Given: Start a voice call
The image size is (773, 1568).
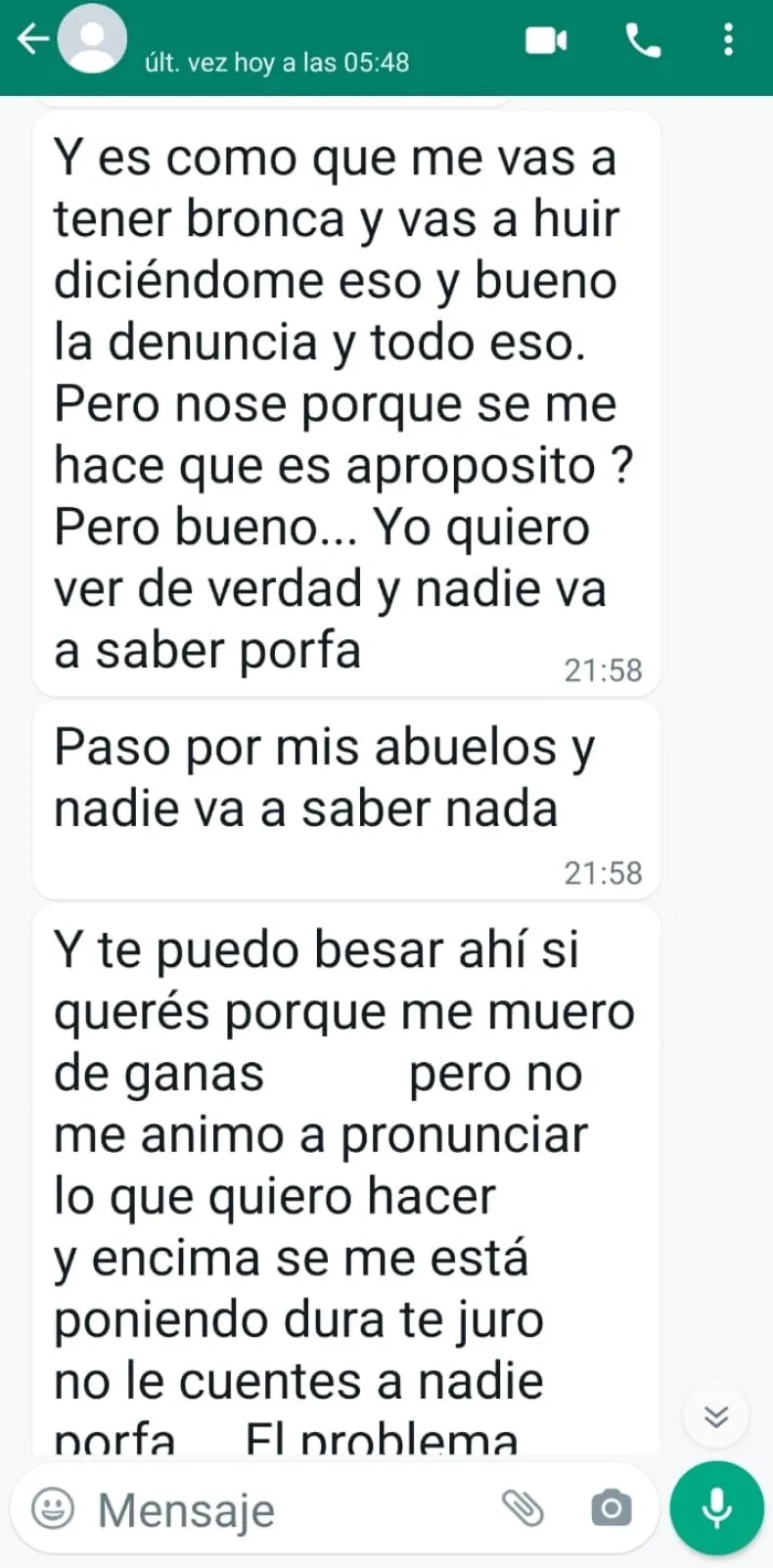Looking at the screenshot, I should click(x=643, y=40).
